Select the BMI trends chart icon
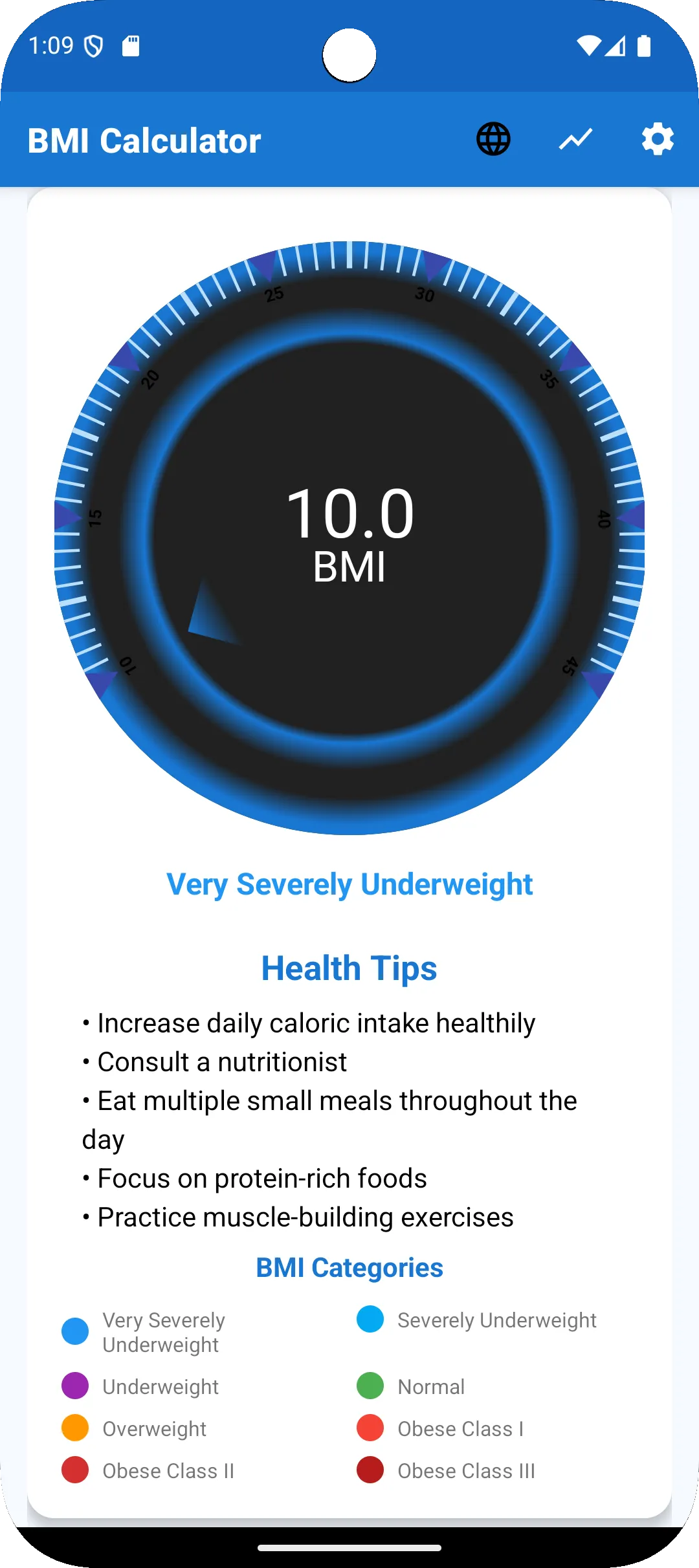699x1568 pixels. [x=575, y=138]
